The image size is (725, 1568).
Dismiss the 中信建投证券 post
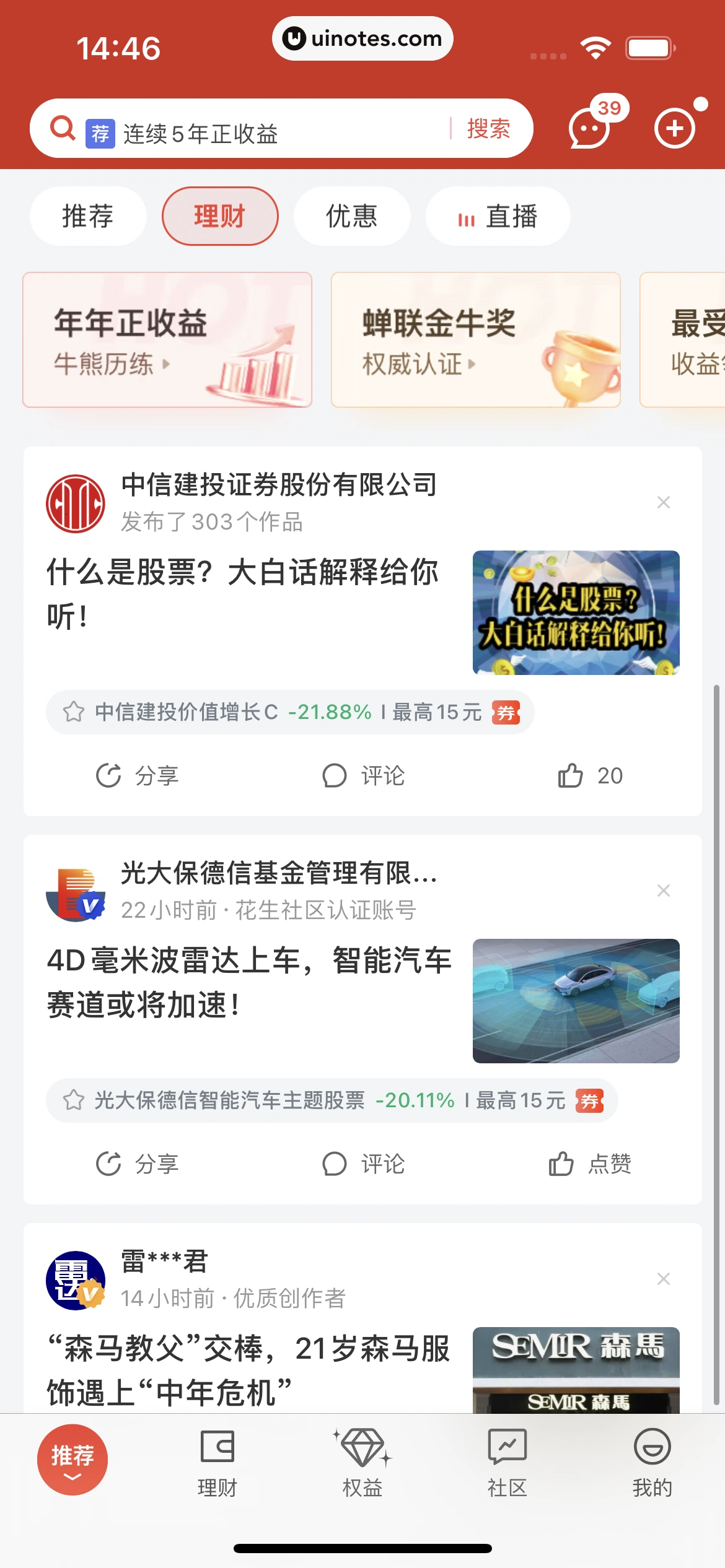[x=663, y=502]
